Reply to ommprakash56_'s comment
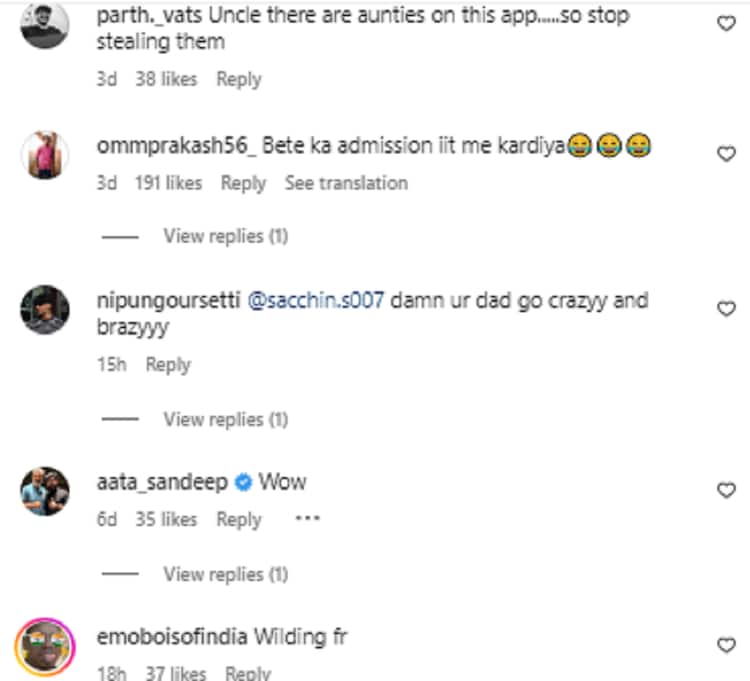The height and width of the screenshot is (681, 750). [243, 183]
